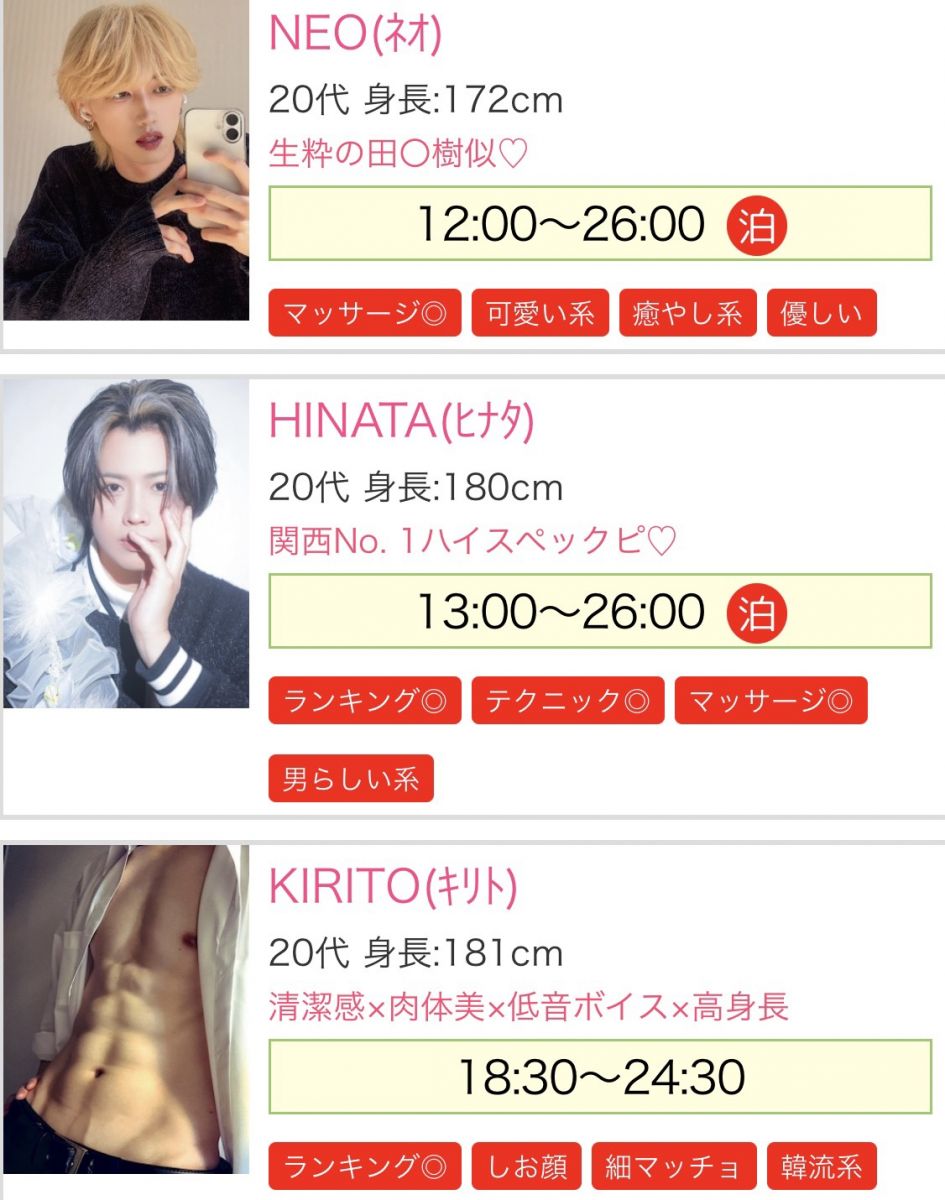Open KIRITO(キリト) profile name link

(392, 886)
